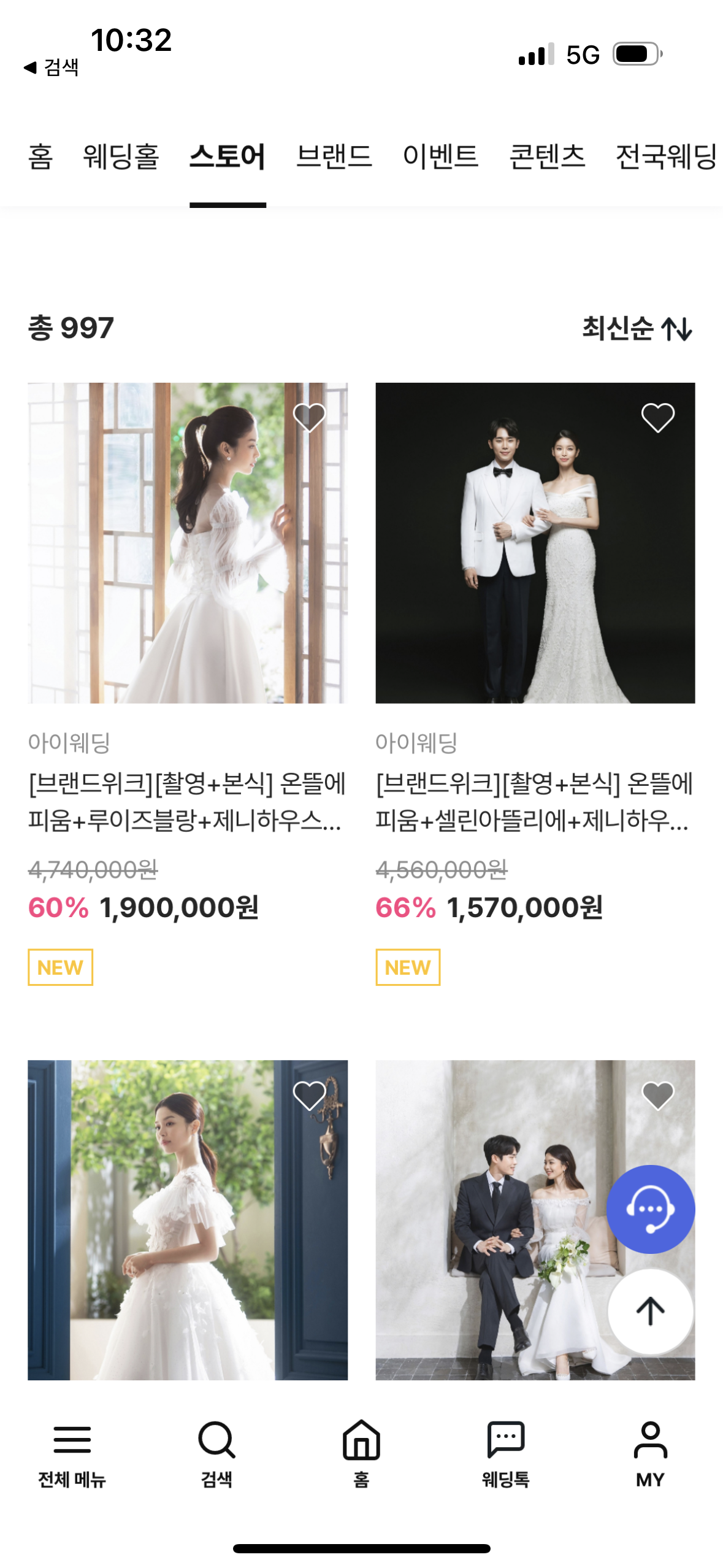Open the 콘텐츠 tab
Screen dimensions: 723x1568
(547, 156)
